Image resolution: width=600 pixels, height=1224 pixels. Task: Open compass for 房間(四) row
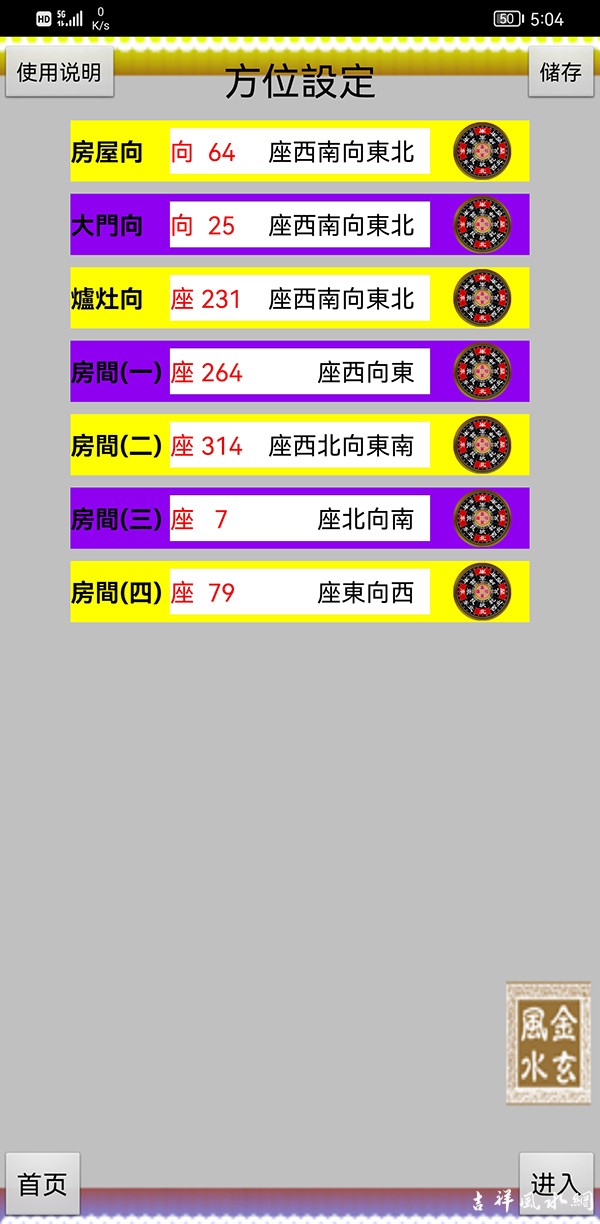[482, 592]
